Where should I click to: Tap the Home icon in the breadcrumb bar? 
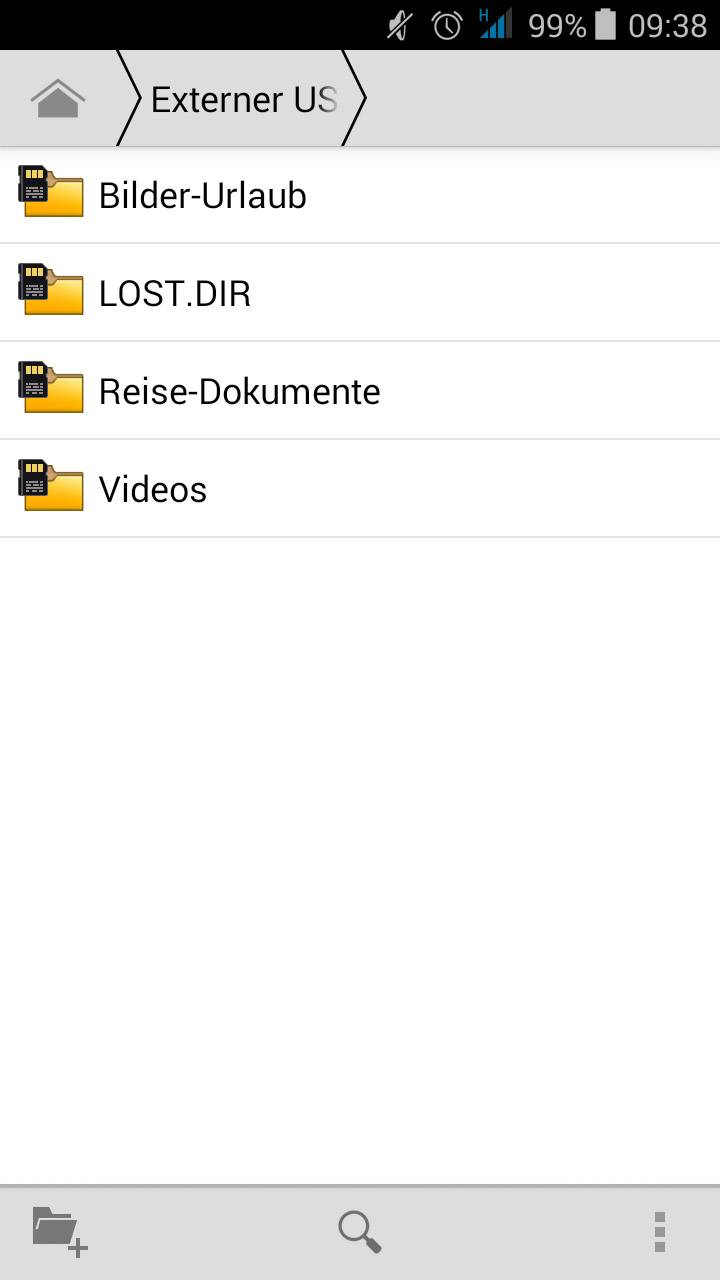pyautogui.click(x=57, y=97)
